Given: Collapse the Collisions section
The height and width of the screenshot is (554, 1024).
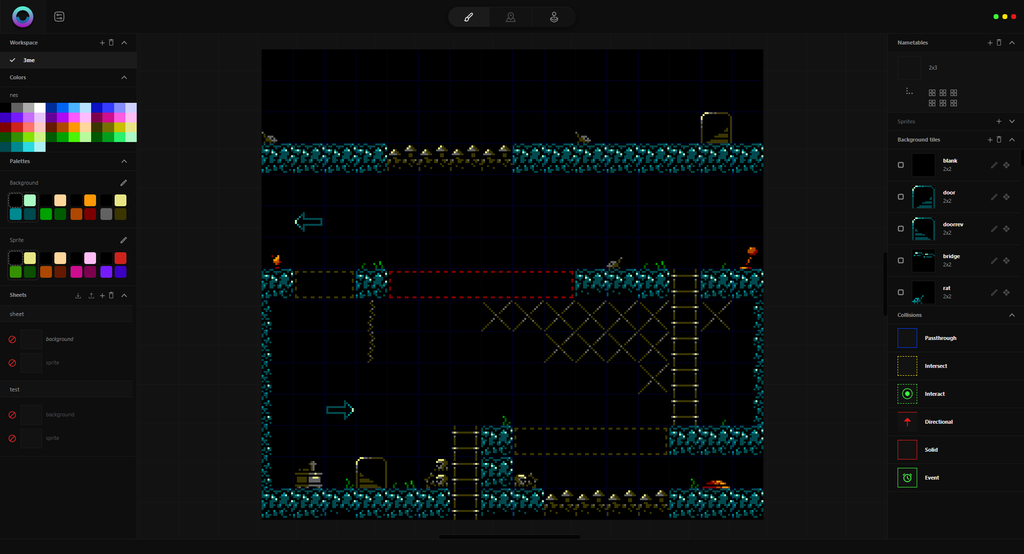Looking at the screenshot, I should (x=1011, y=315).
